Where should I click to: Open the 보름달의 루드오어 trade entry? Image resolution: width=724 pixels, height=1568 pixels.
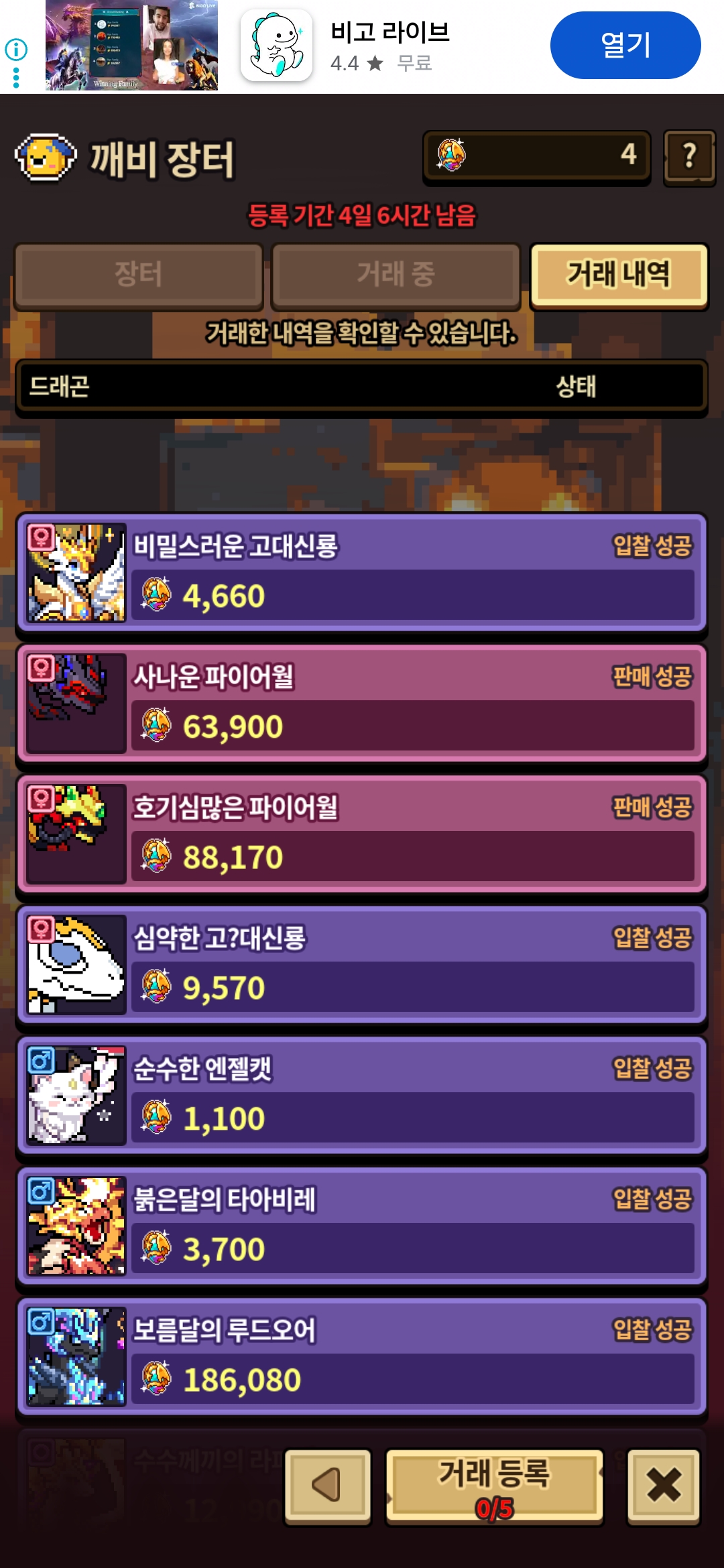[362, 1357]
